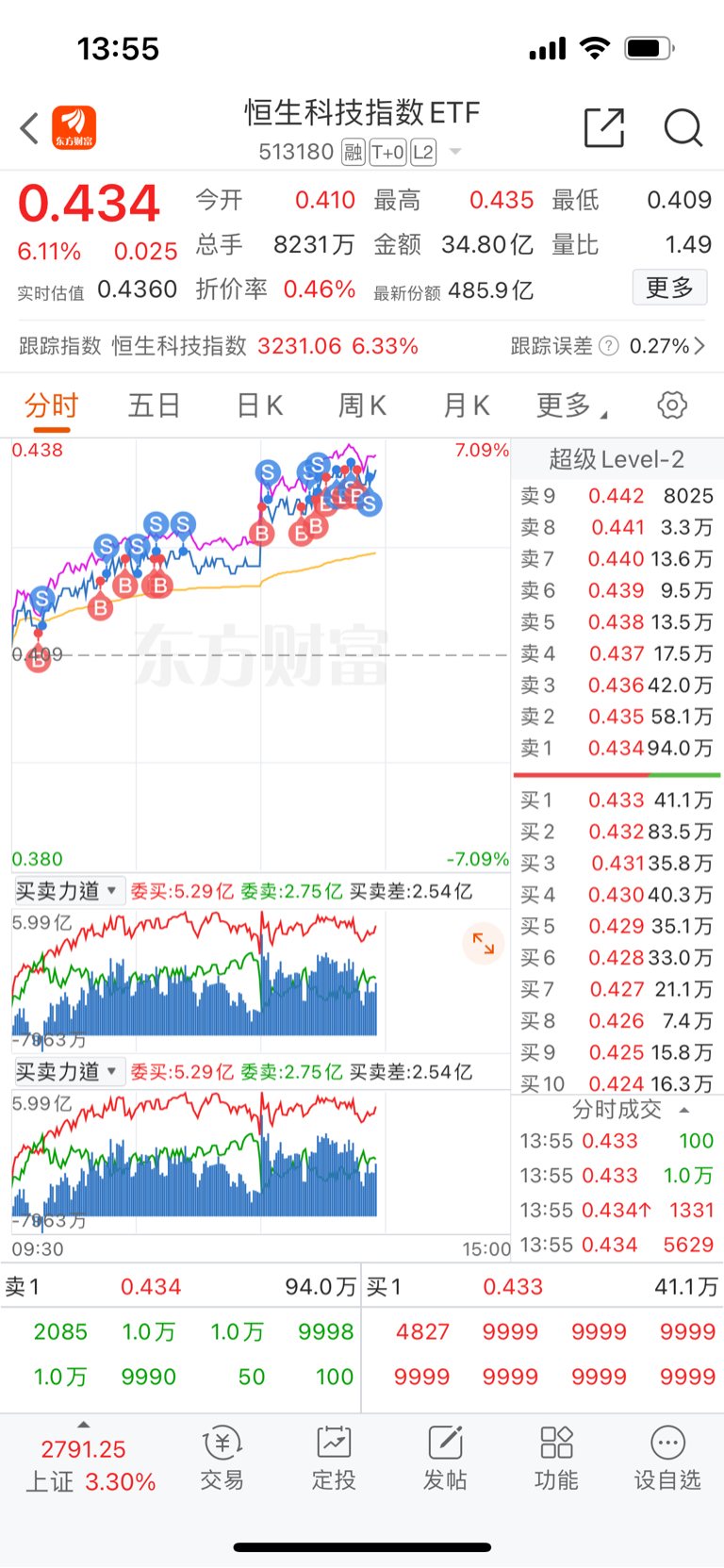Viewport: 724px width, 1568px height.
Task: Tap the 设自选 watchlist icon
Action: click(667, 1457)
